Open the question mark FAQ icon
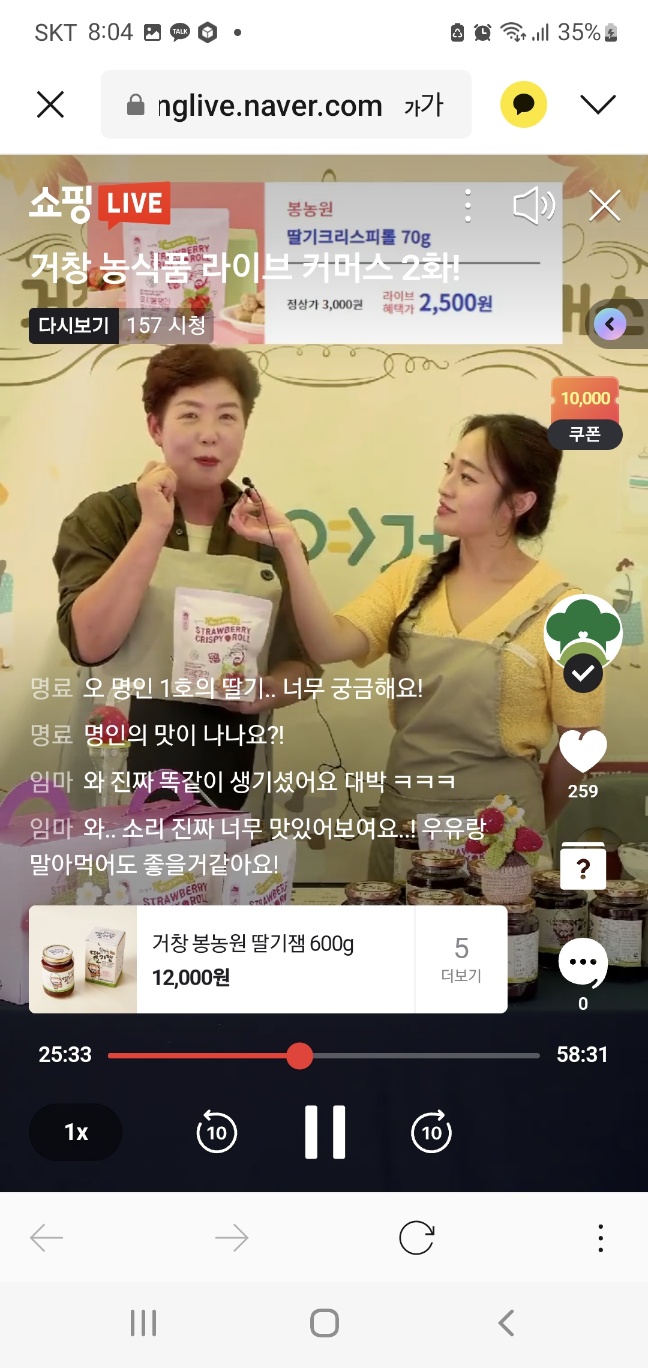The height and width of the screenshot is (1368, 648). (583, 867)
